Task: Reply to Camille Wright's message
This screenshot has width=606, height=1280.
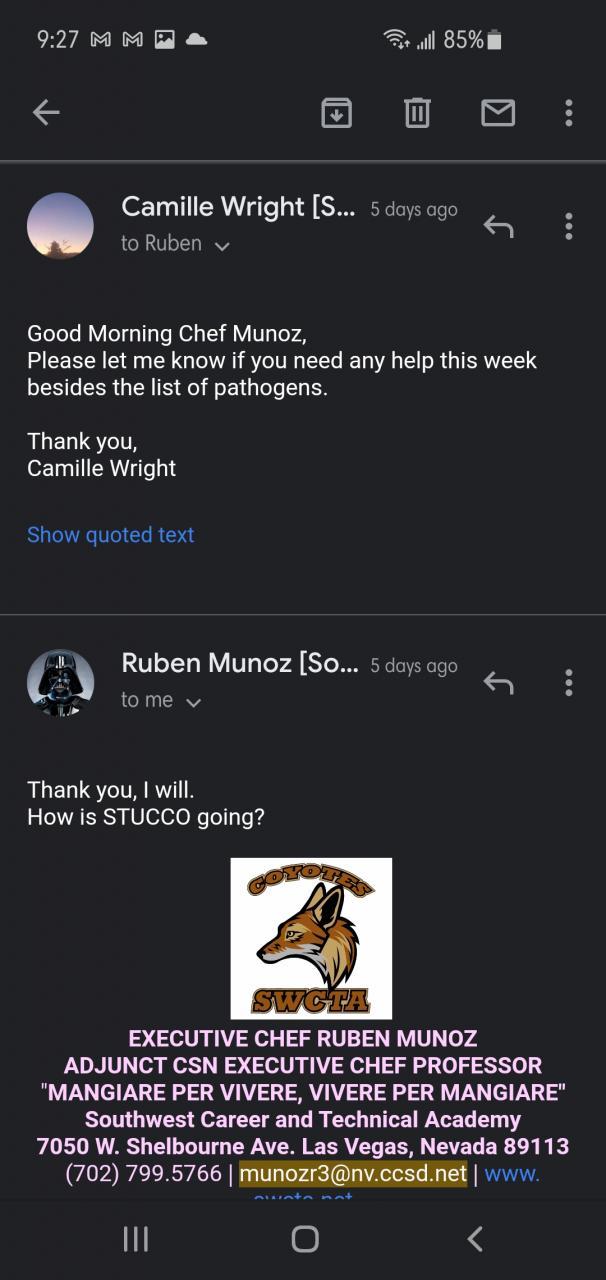Action: pyautogui.click(x=498, y=227)
